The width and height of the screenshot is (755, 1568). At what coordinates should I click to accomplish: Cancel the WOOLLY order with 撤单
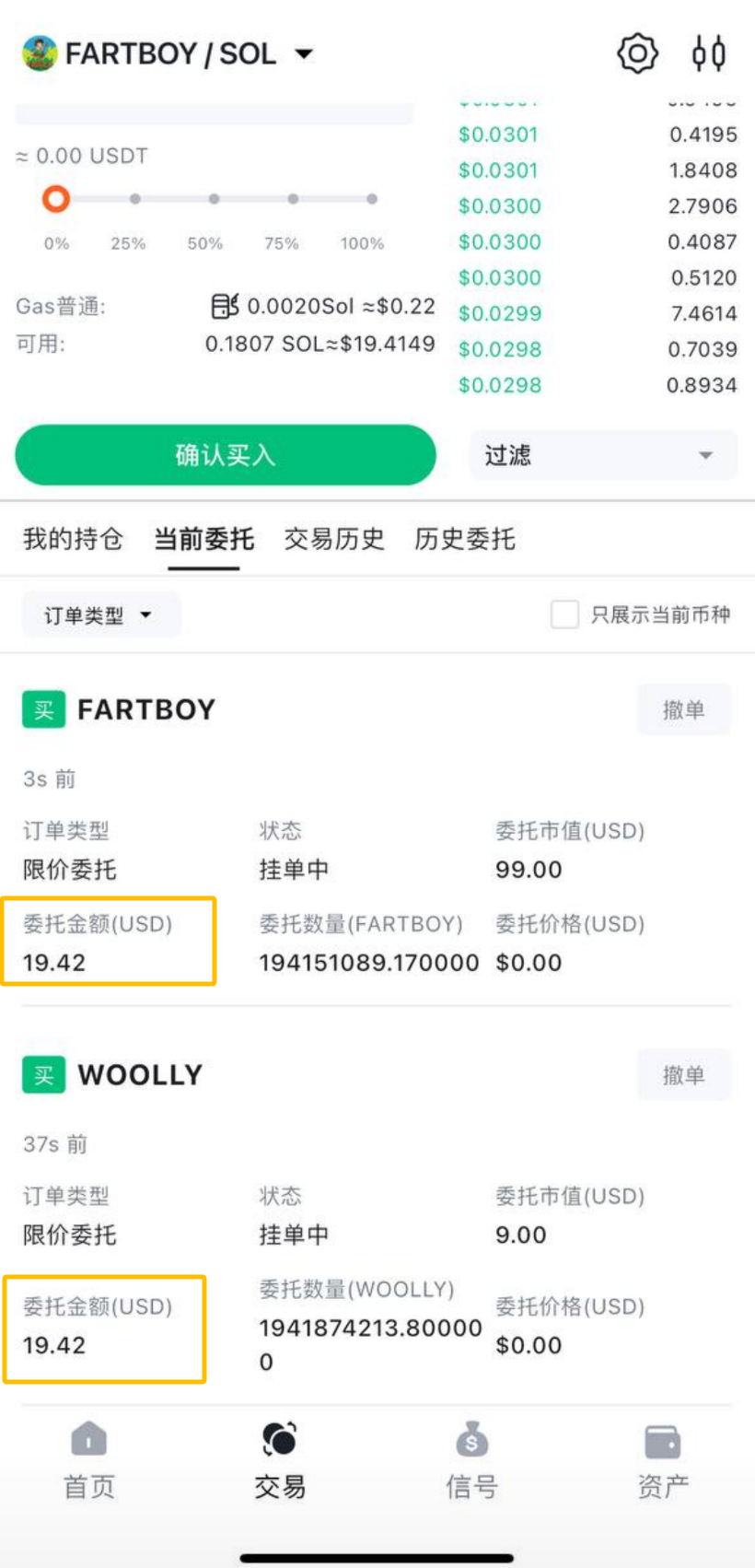683,1075
